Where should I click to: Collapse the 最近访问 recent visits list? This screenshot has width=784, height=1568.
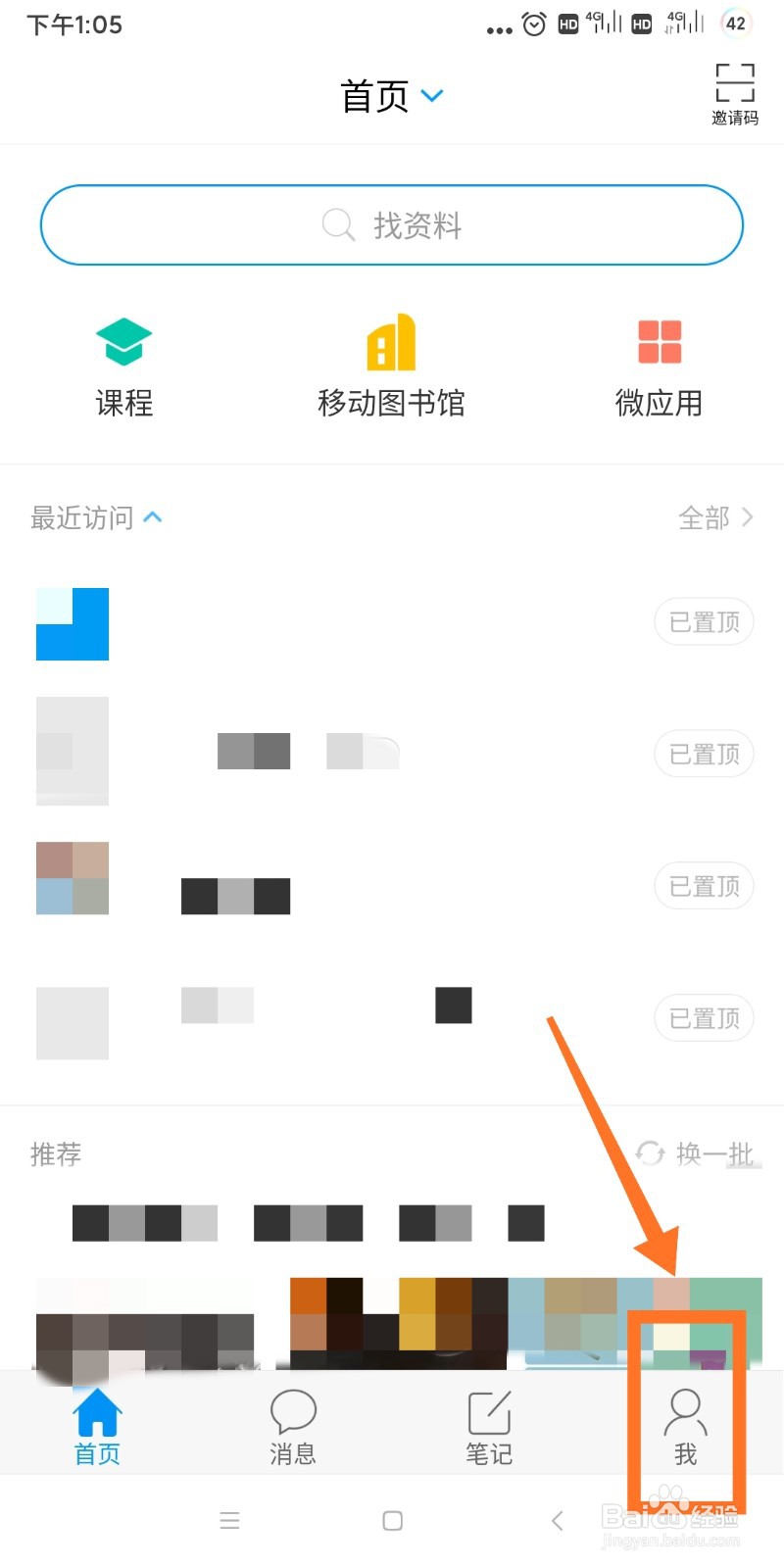point(153,517)
